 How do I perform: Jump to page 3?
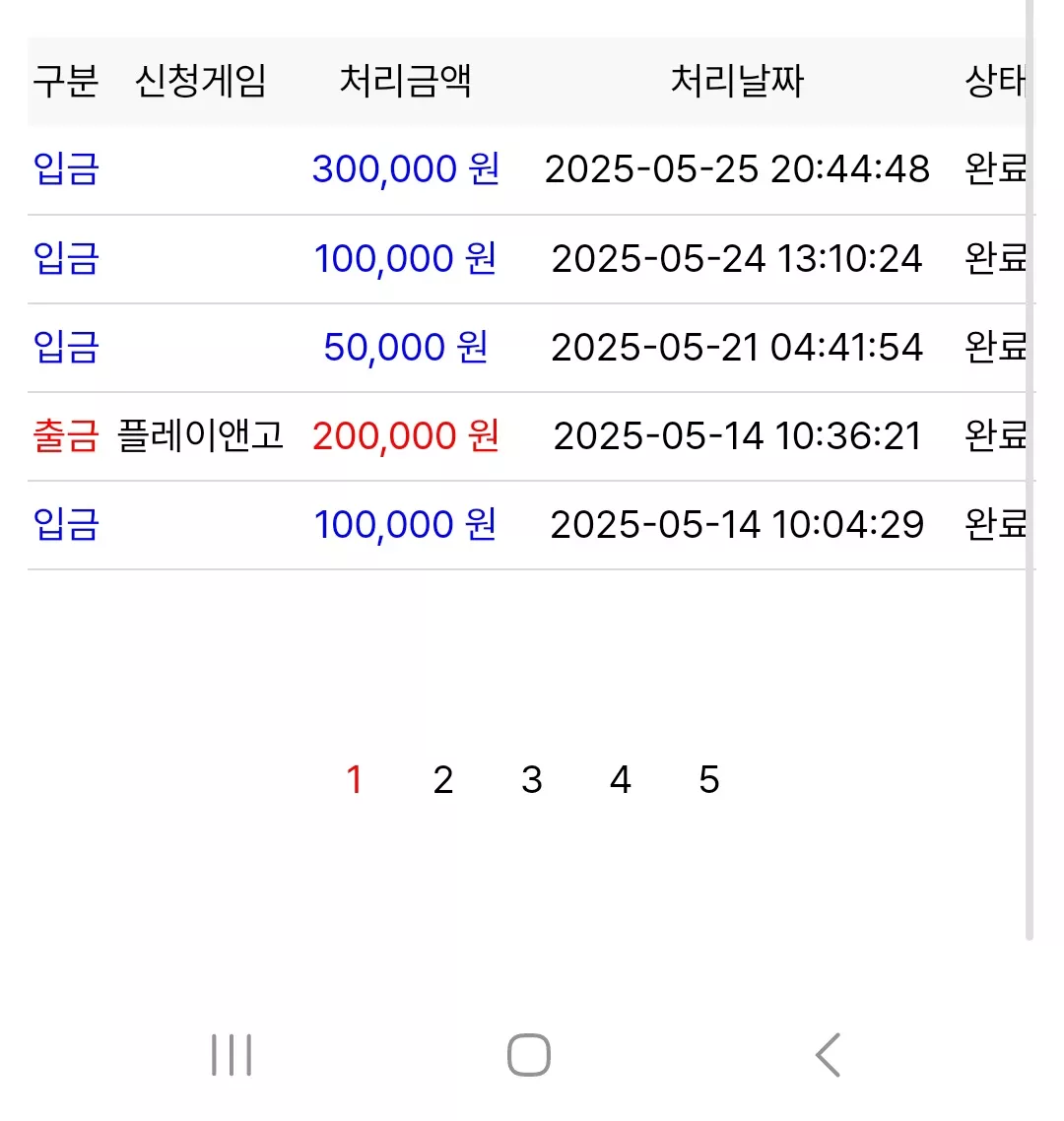pos(531,779)
